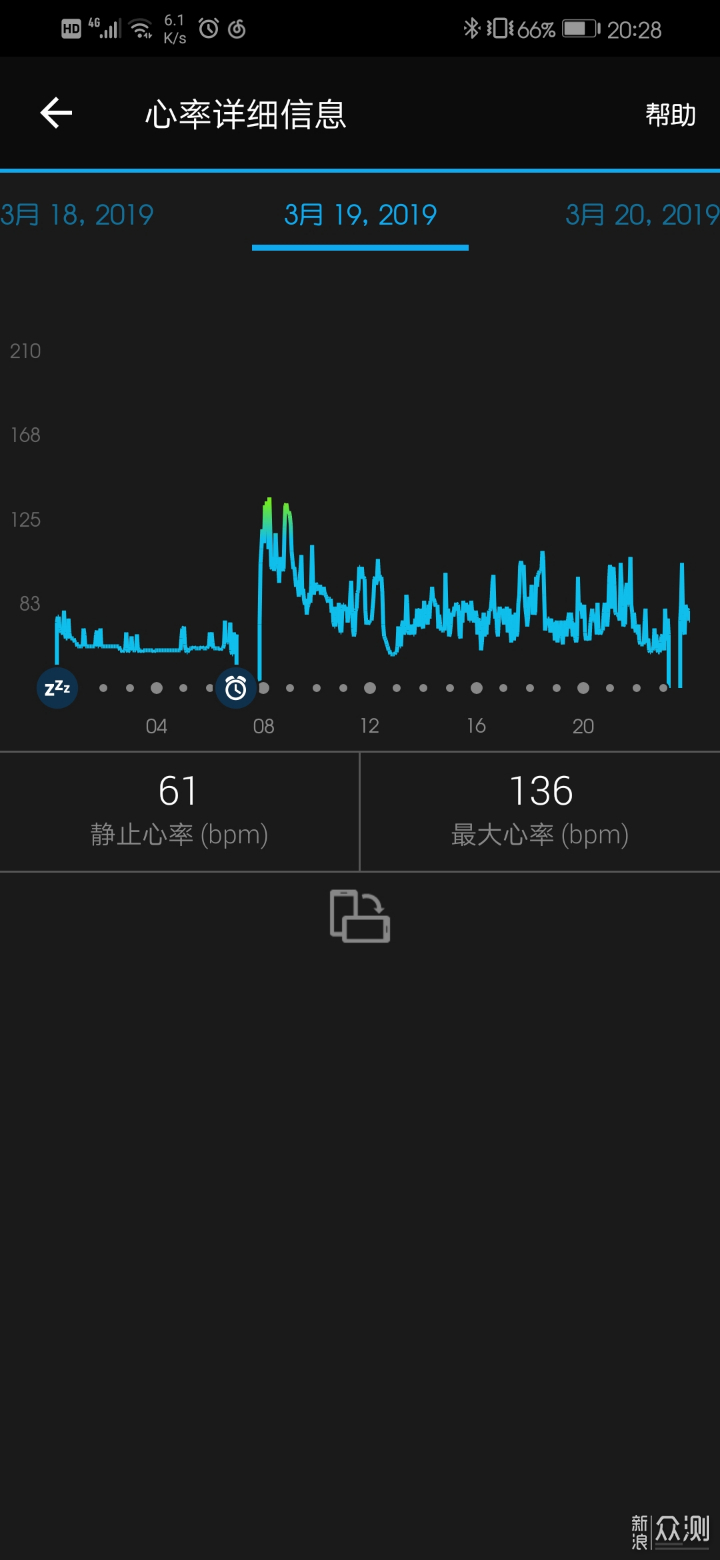Open 帮助 help

tap(669, 114)
